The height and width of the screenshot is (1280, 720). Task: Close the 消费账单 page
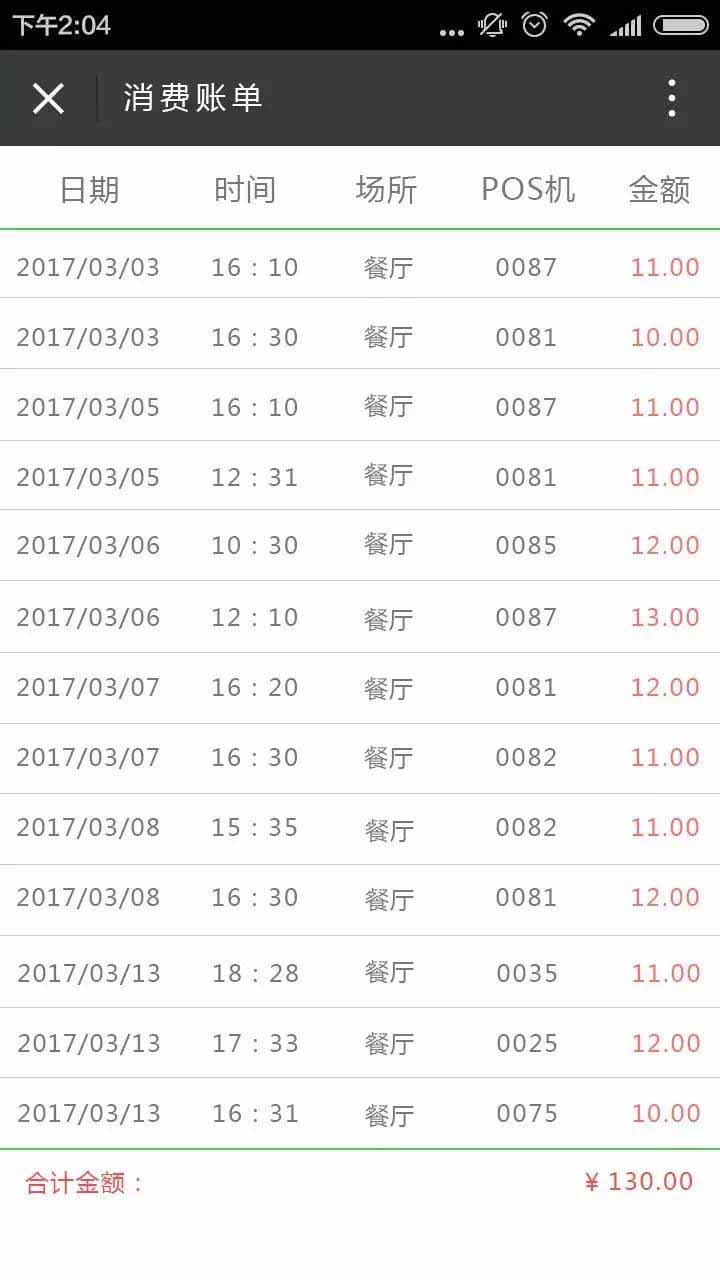coord(48,98)
